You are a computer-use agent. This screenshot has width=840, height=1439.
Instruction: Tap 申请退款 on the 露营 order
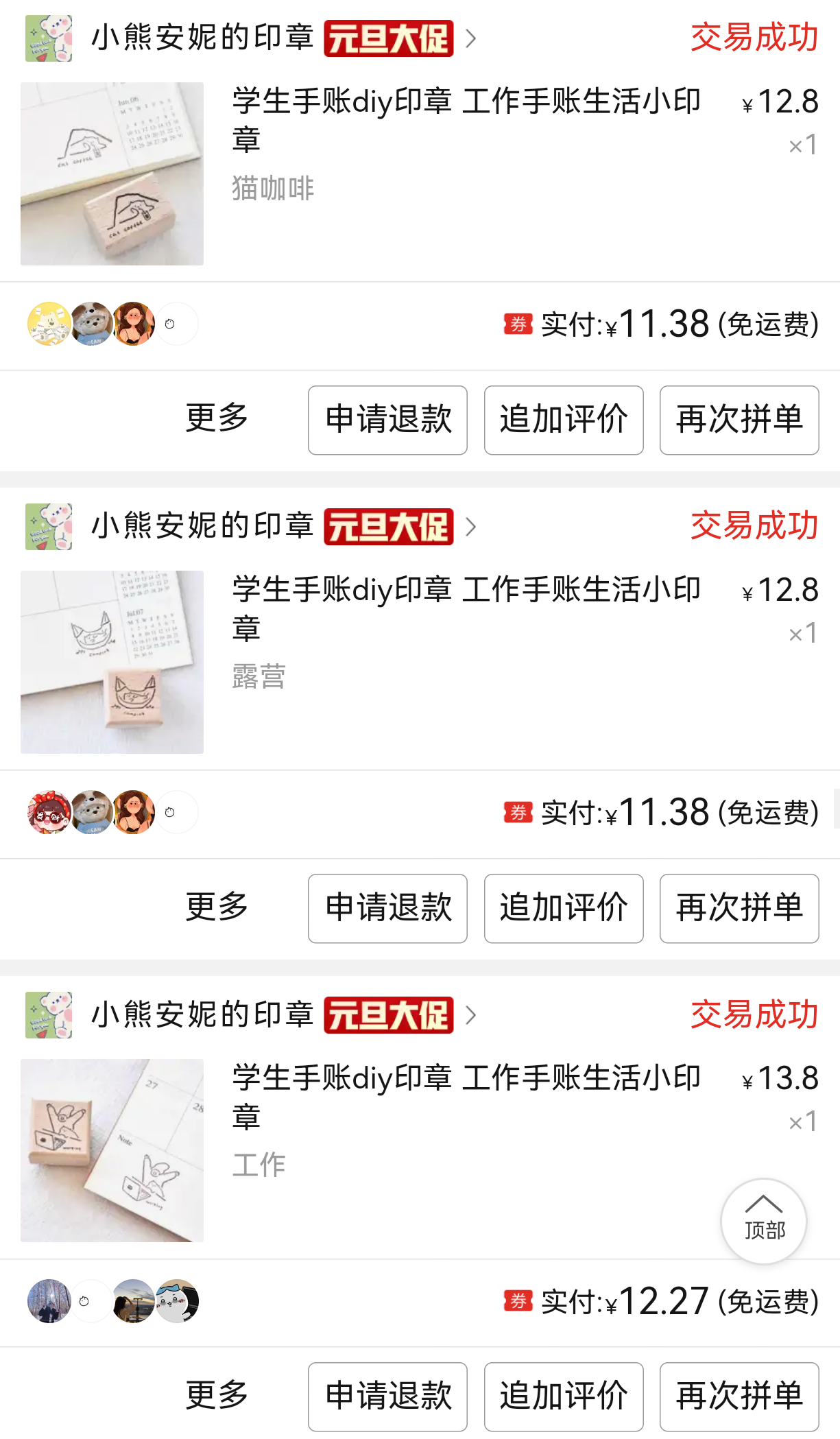[x=387, y=908]
